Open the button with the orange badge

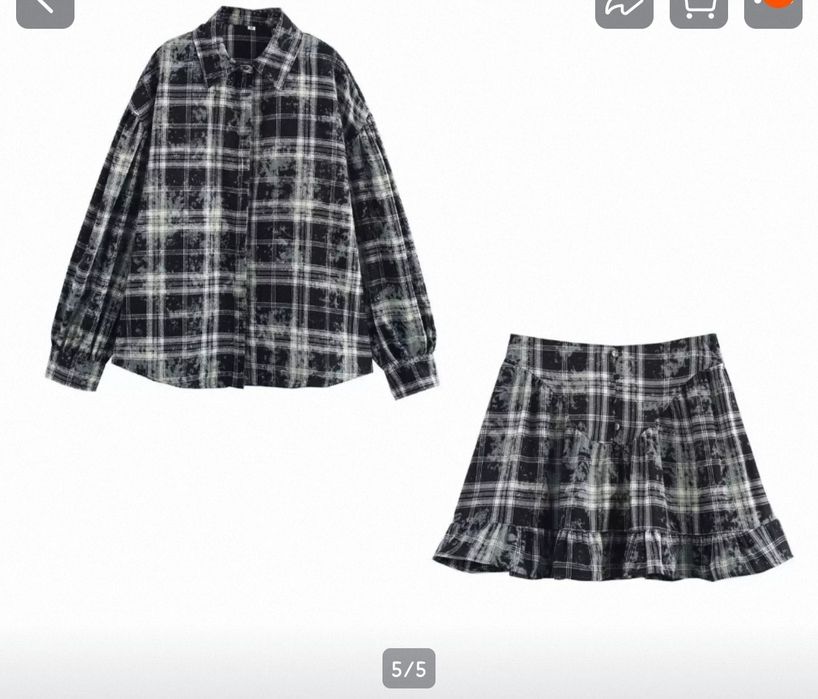(773, 10)
